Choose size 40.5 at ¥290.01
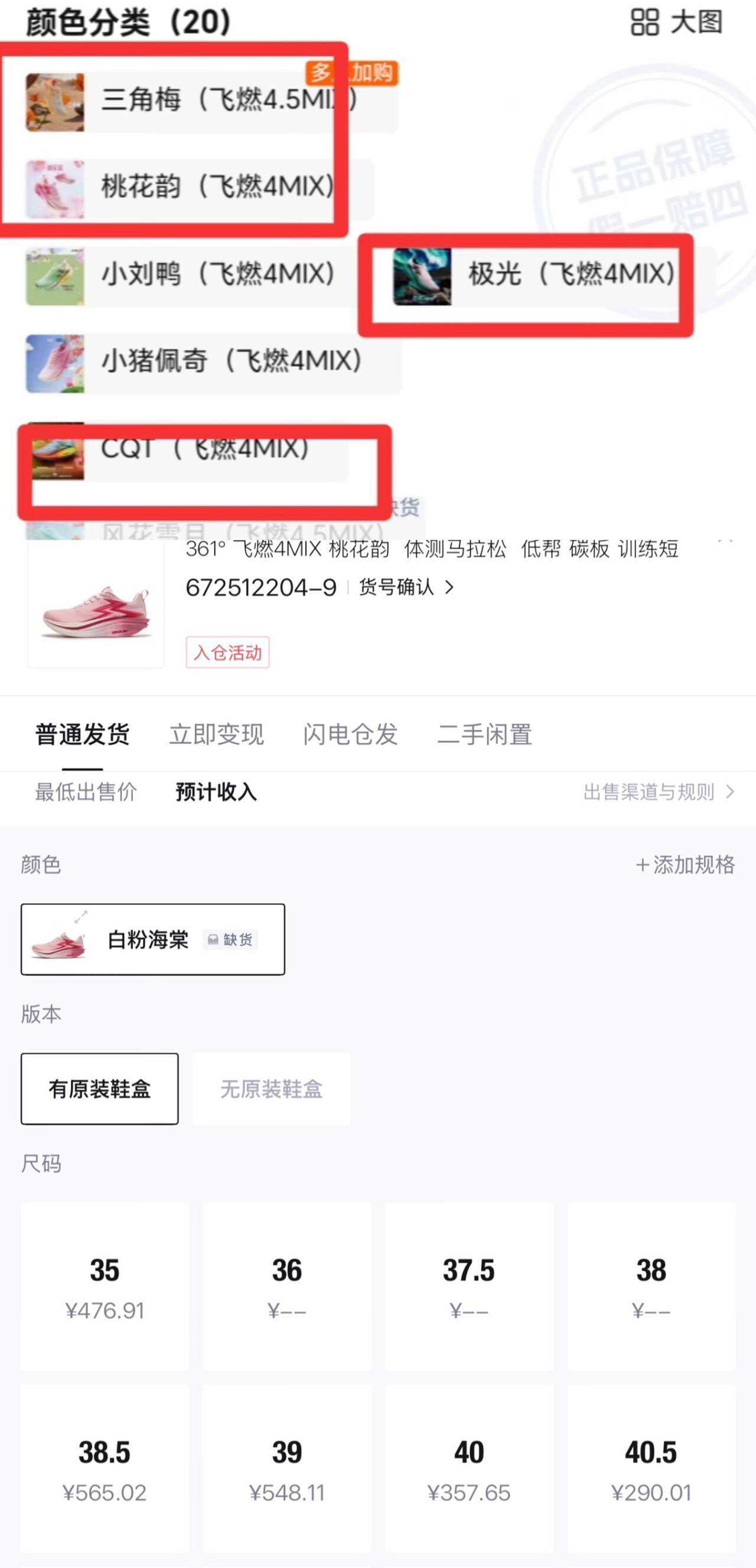This screenshot has width=756, height=1568. coord(651,1469)
